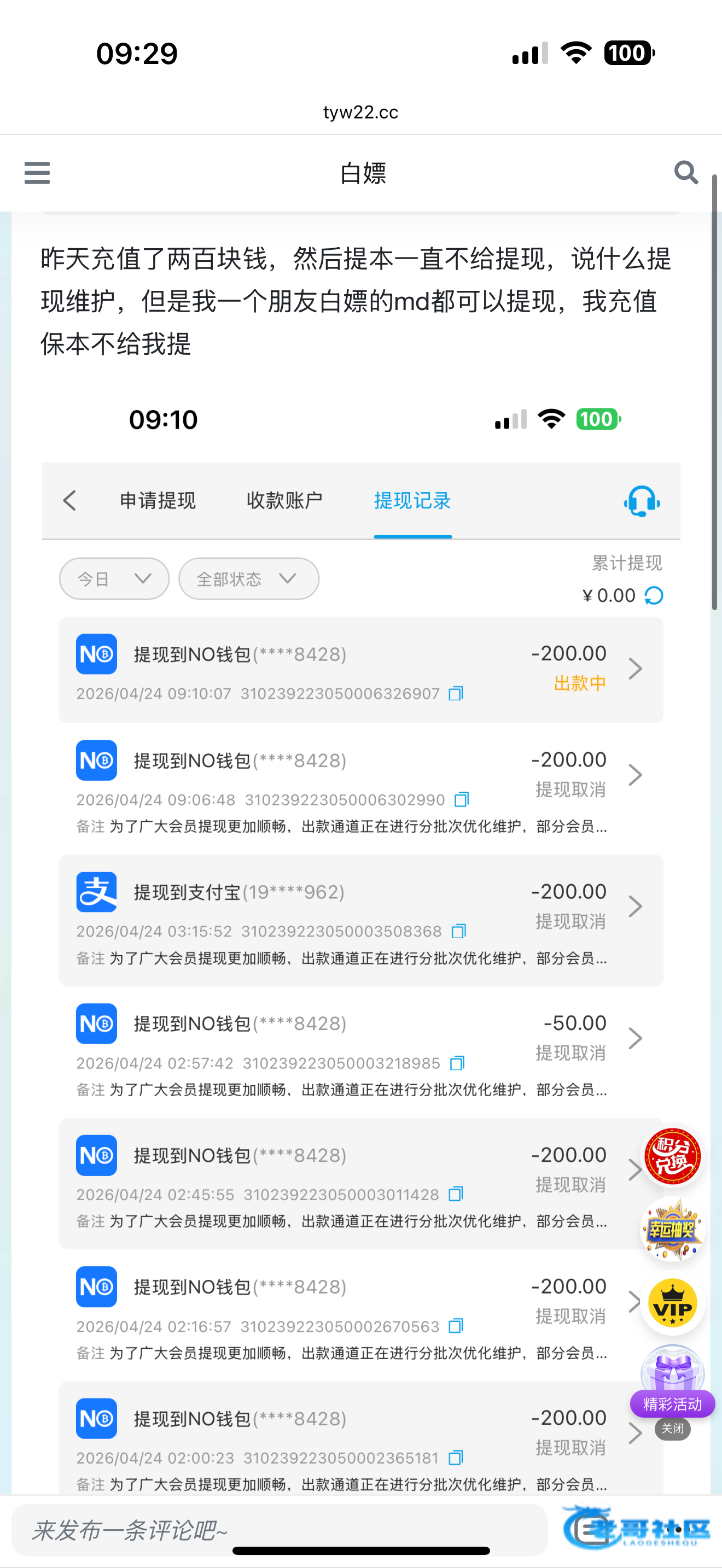Tap the 来发布一条评论吧 comment field

pyautogui.click(x=280, y=1530)
